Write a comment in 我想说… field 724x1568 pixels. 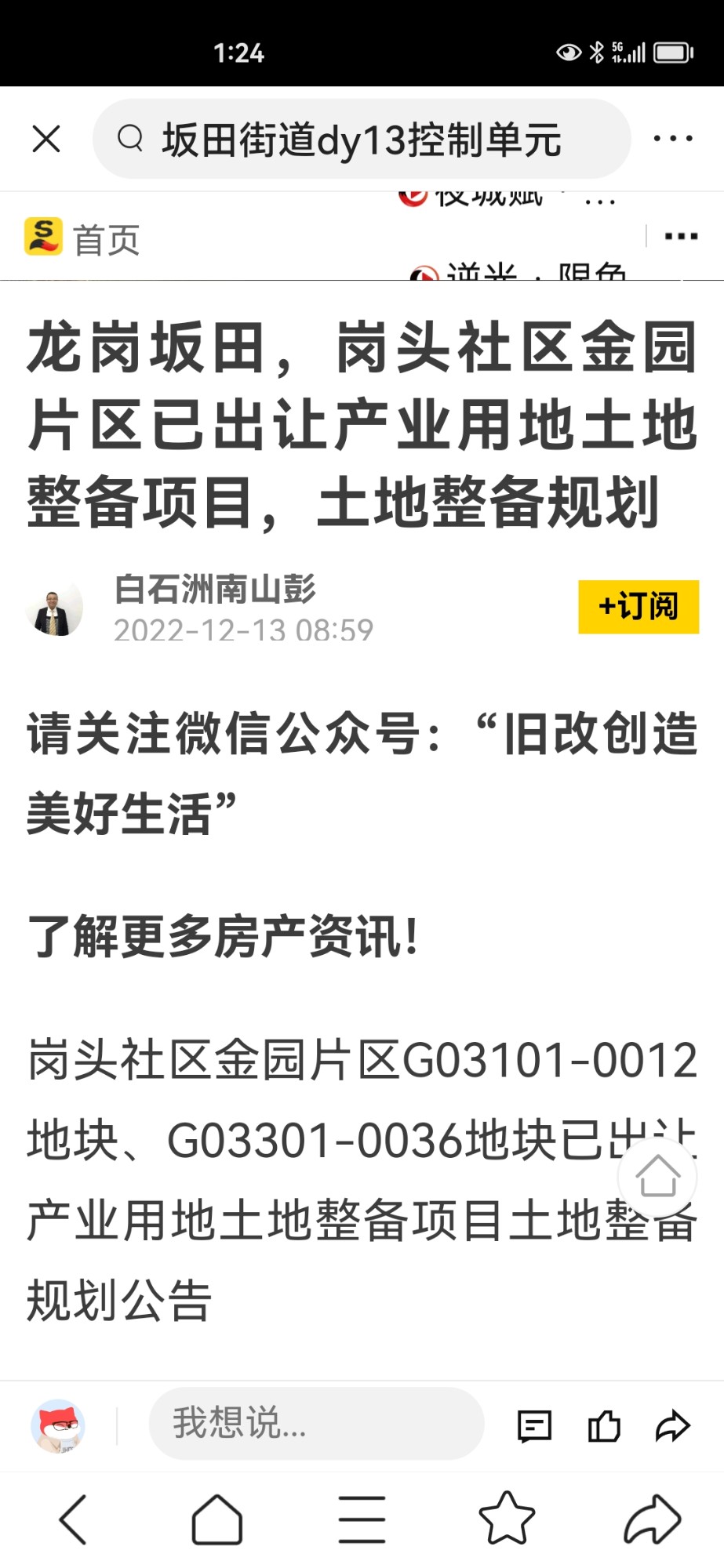click(316, 1424)
